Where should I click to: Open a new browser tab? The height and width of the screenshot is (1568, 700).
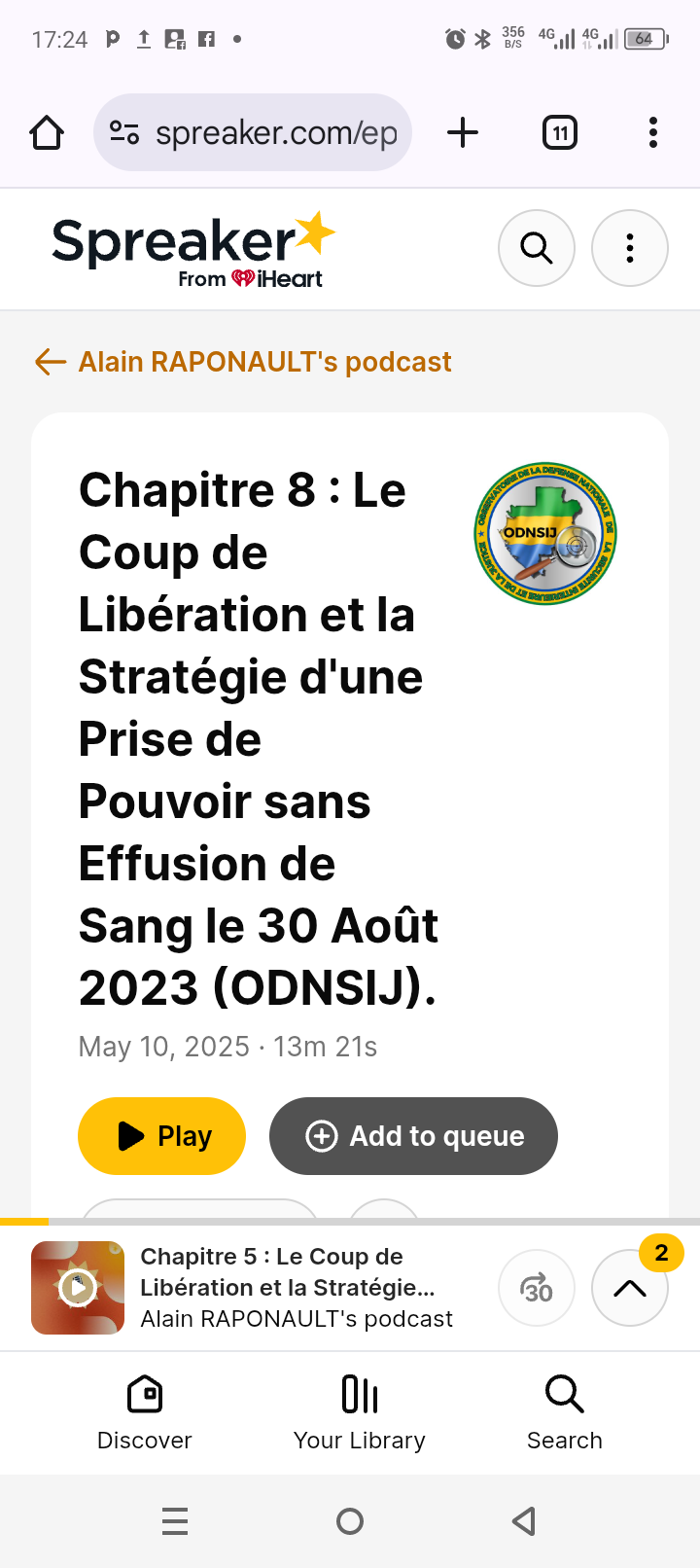463,132
